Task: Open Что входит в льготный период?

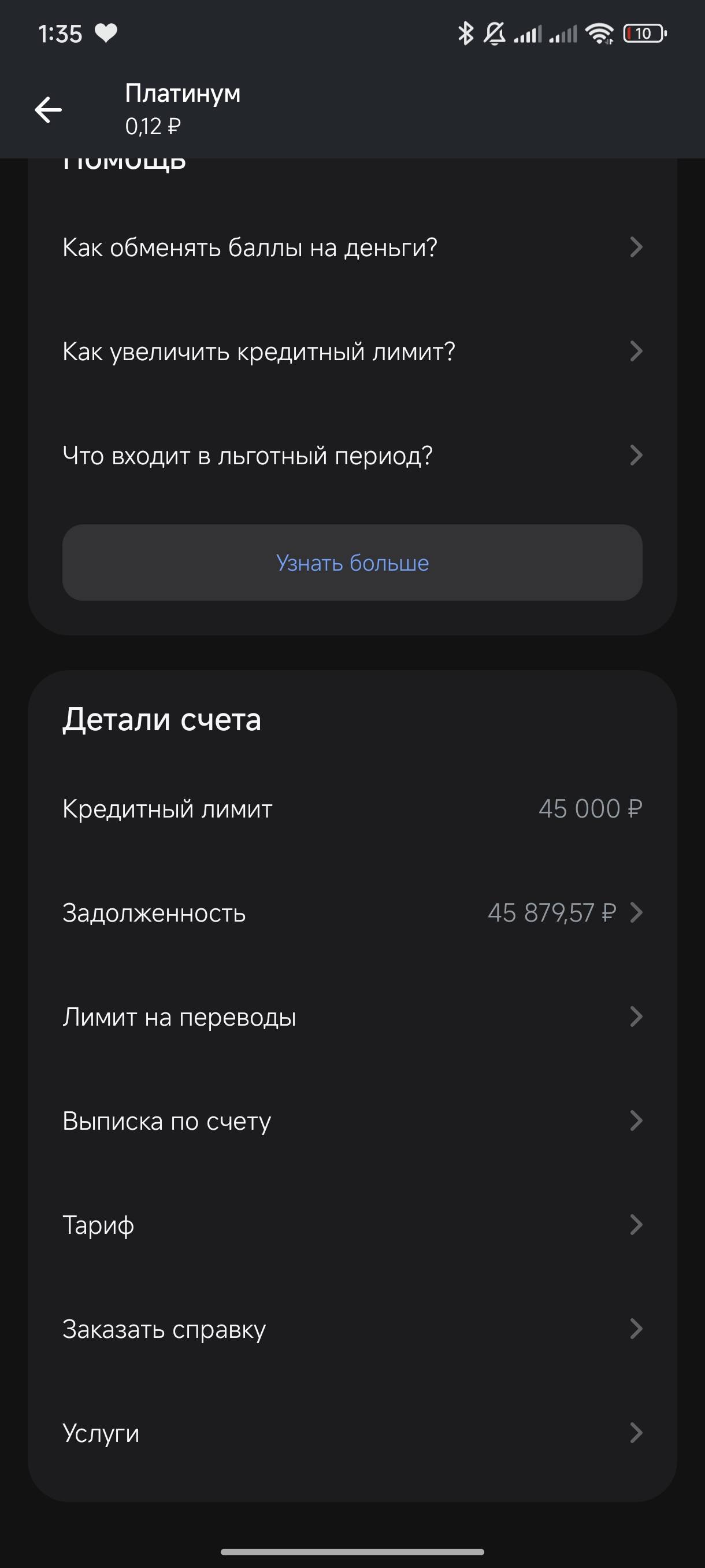Action: 353,454
